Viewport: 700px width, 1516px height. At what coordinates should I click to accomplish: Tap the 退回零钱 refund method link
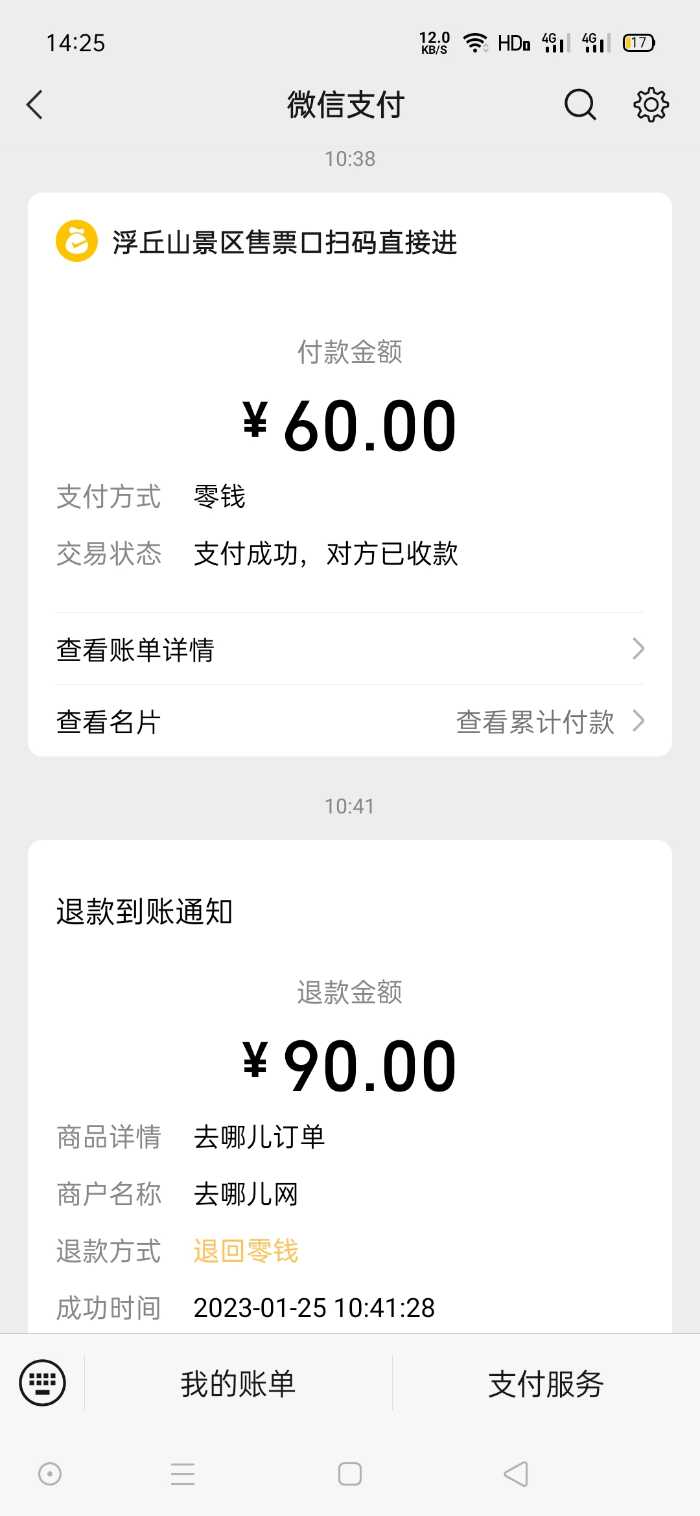pyautogui.click(x=246, y=1251)
